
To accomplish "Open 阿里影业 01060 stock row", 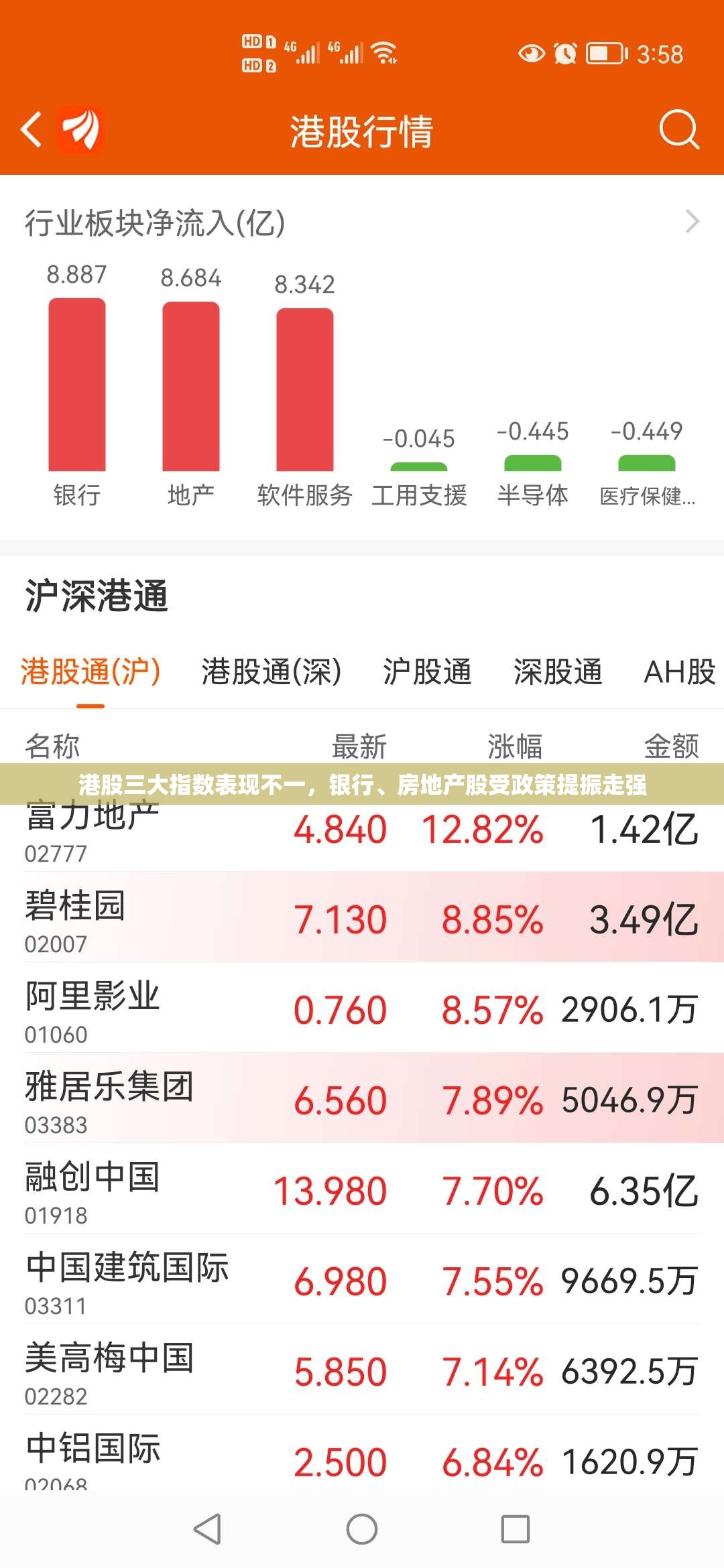I will coord(362,1008).
